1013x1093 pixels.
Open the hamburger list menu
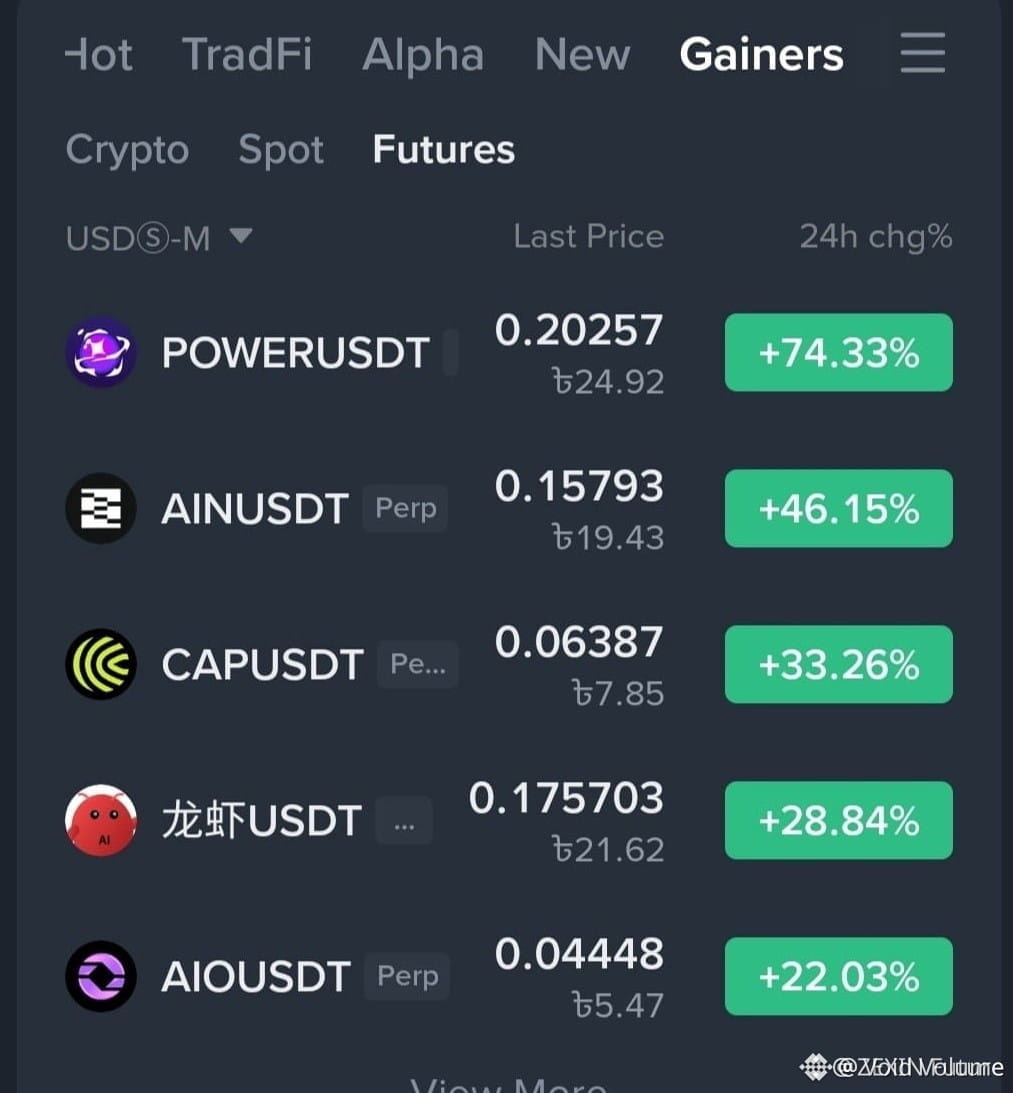pyautogui.click(x=922, y=52)
